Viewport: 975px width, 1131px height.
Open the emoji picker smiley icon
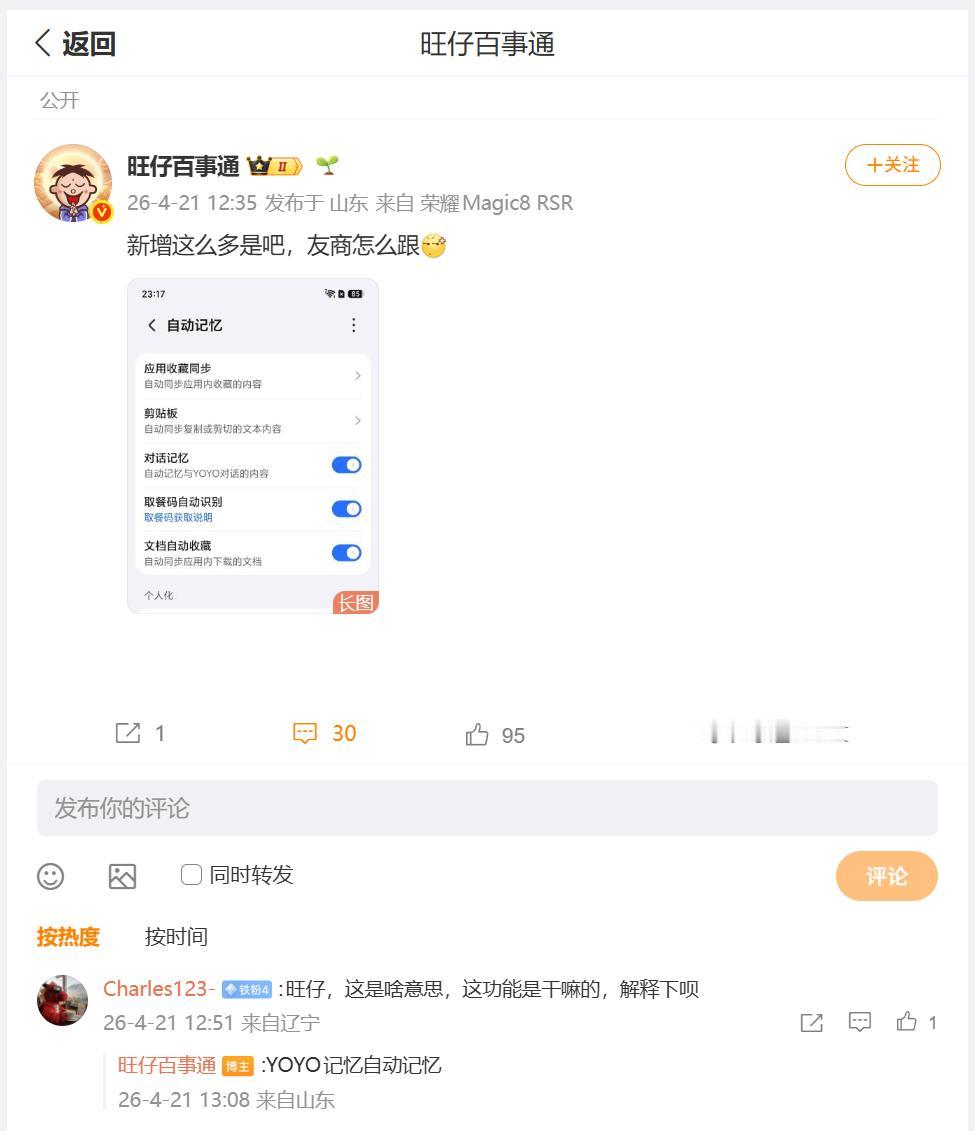[x=50, y=875]
